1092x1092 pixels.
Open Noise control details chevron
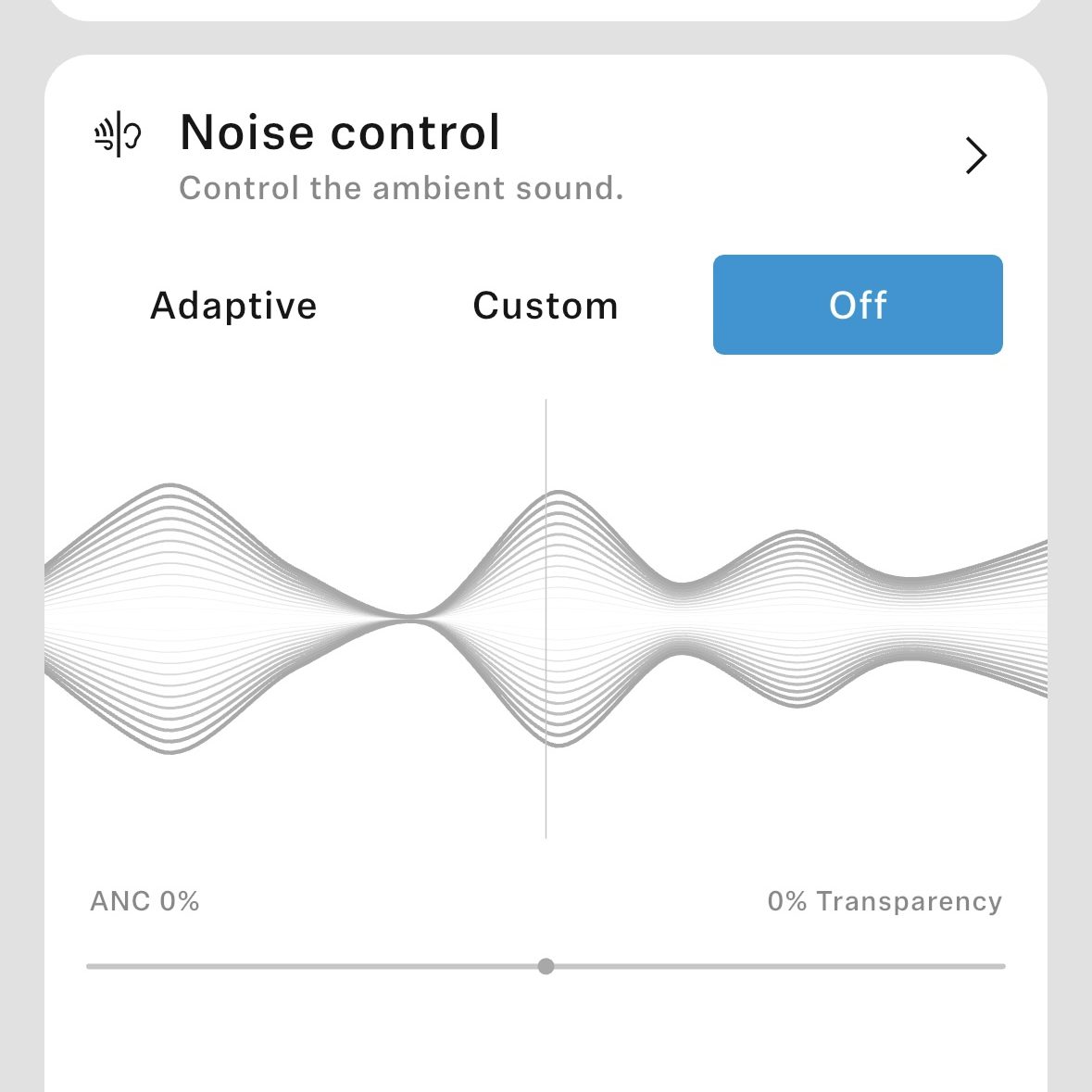[x=975, y=156]
